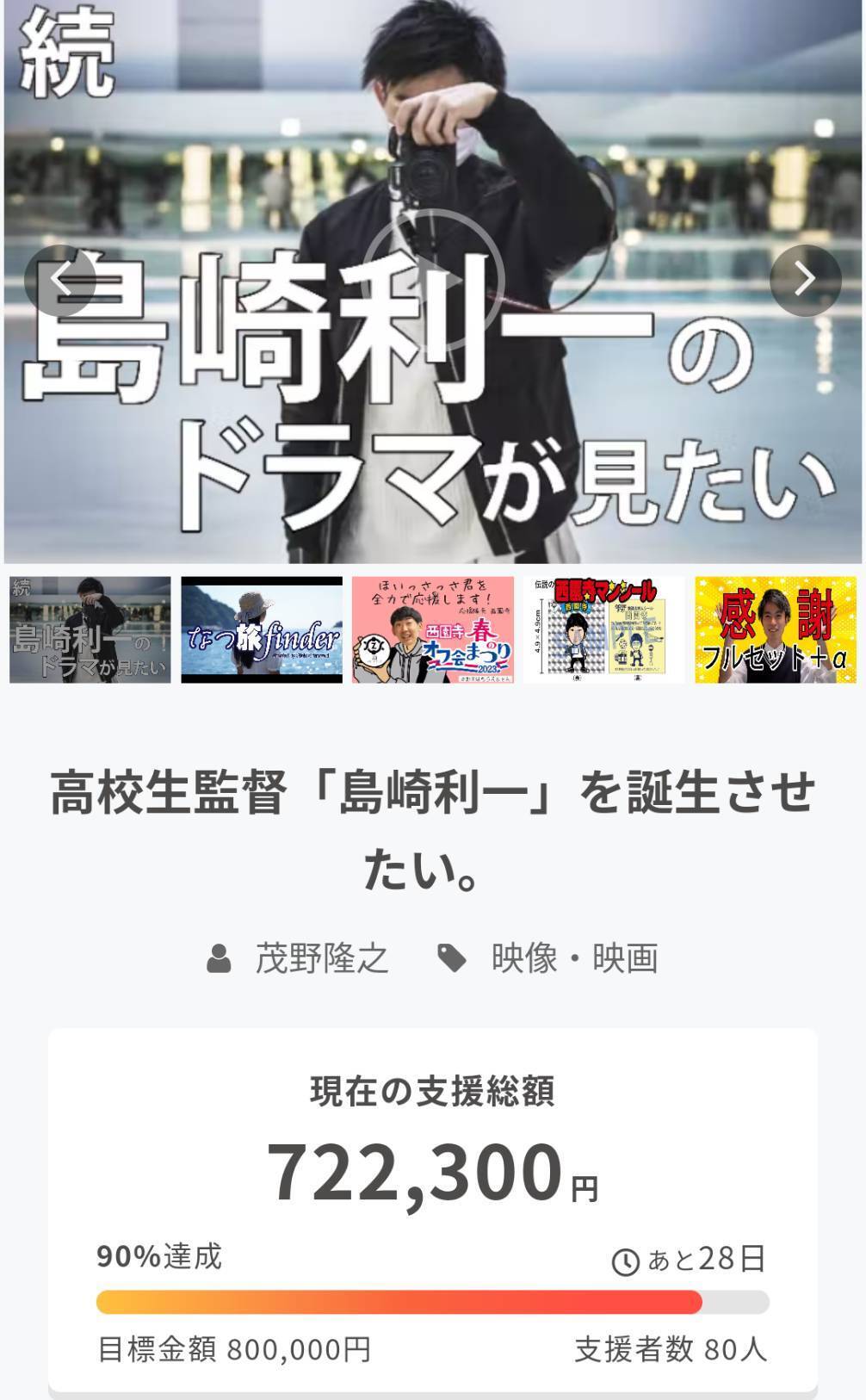This screenshot has width=866, height=1400.
Task: Select the なつ旅finder thumbnail
Action: coord(262,630)
